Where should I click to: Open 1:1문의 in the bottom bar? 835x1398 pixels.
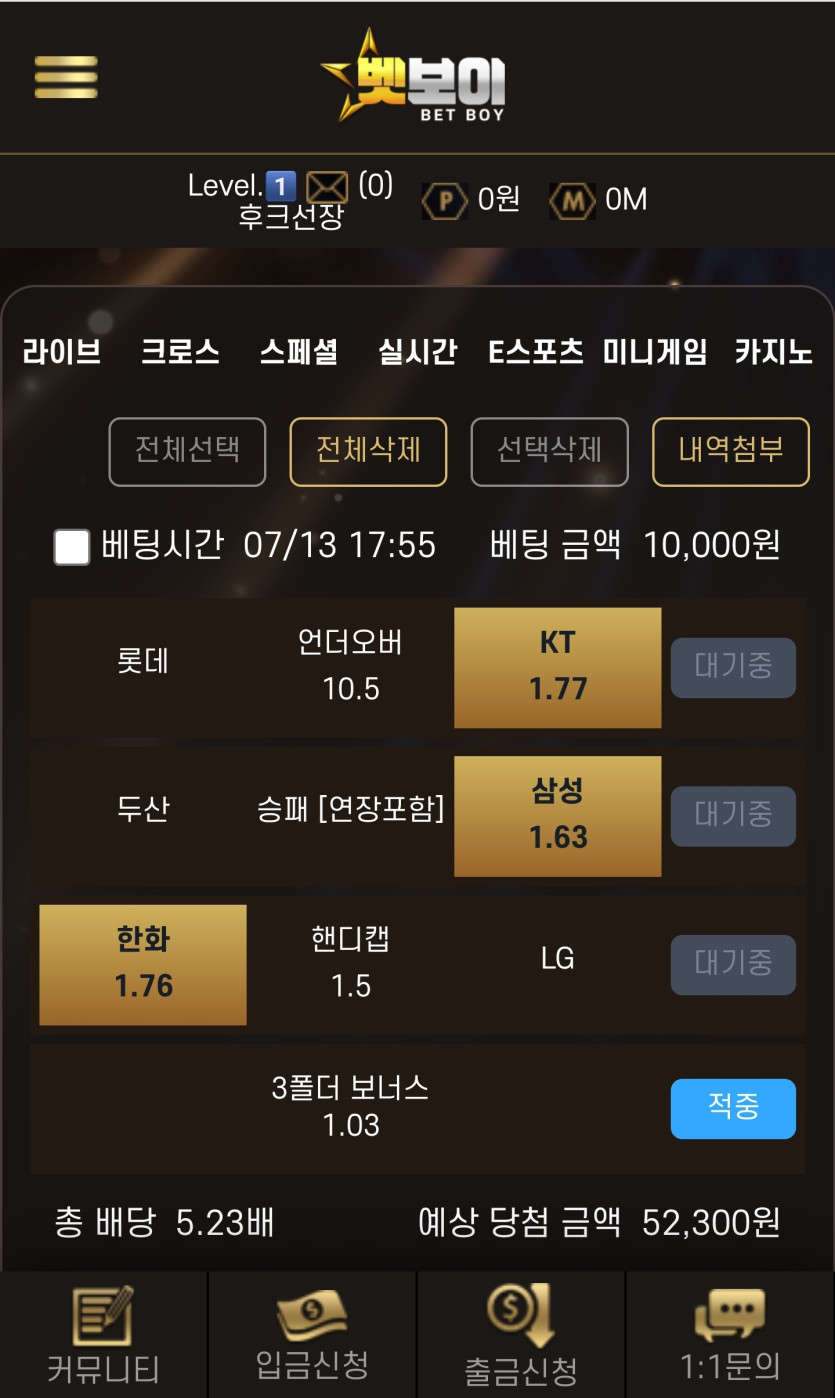[730, 1335]
